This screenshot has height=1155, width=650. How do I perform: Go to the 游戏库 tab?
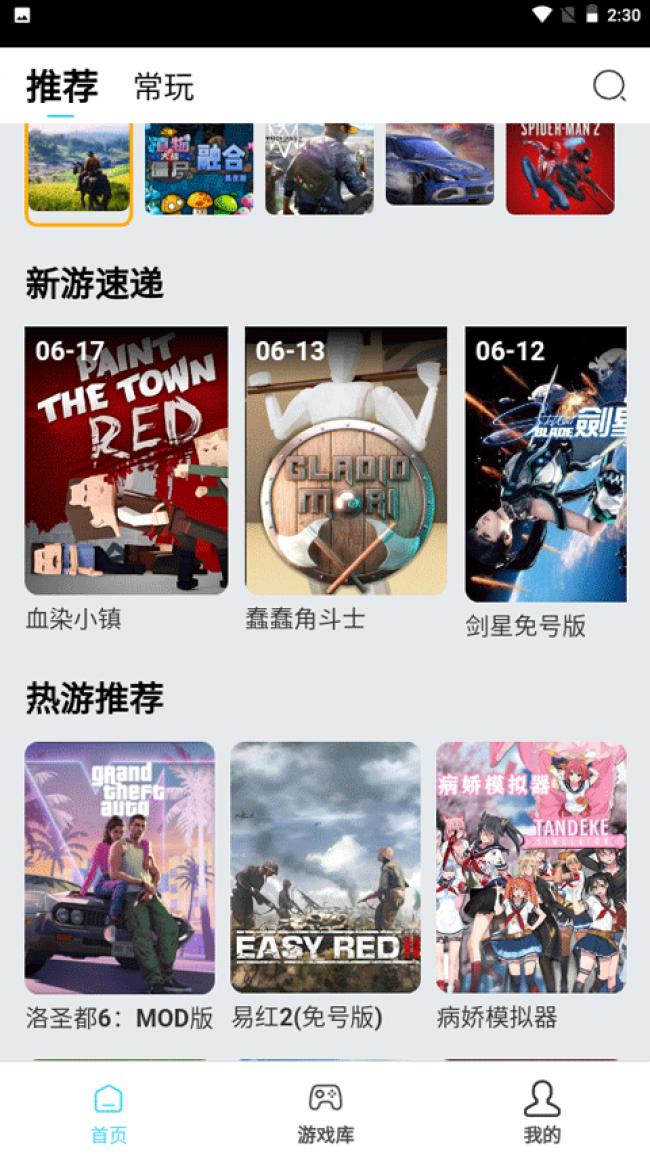pos(325,1111)
